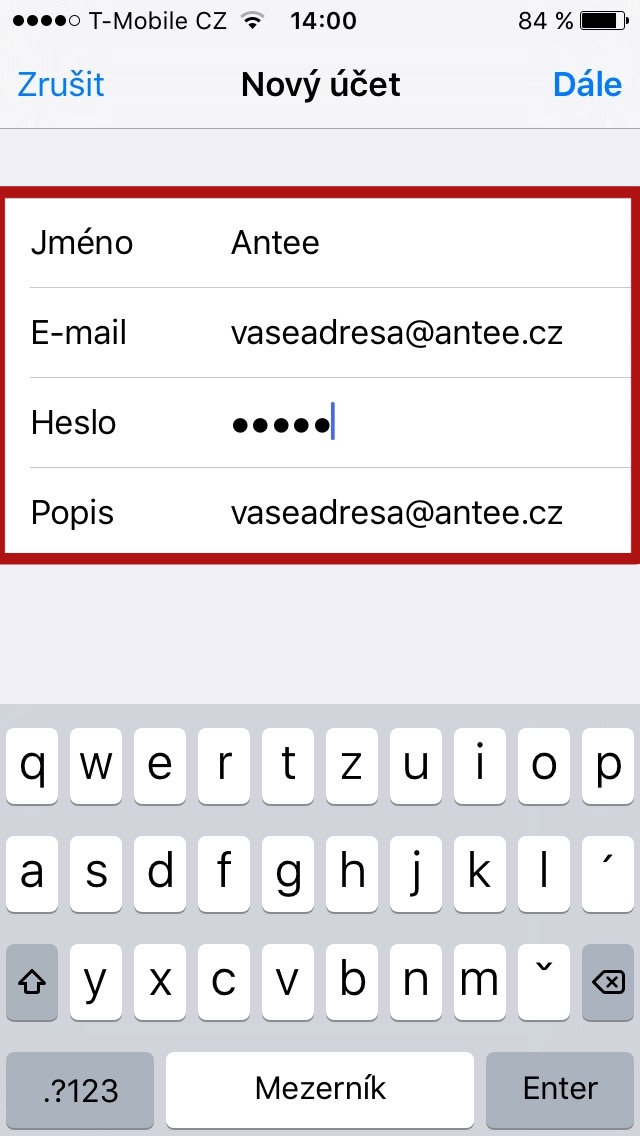Turn on the keyboard shift key
Image resolution: width=640 pixels, height=1136 pixels.
[32, 982]
